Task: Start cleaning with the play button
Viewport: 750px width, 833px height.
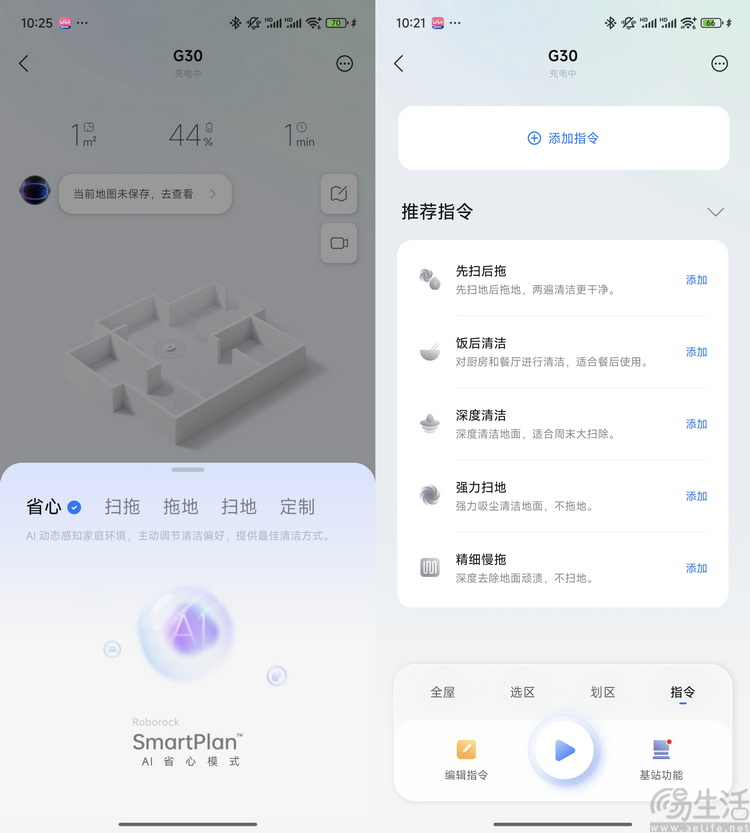Action: tap(564, 750)
